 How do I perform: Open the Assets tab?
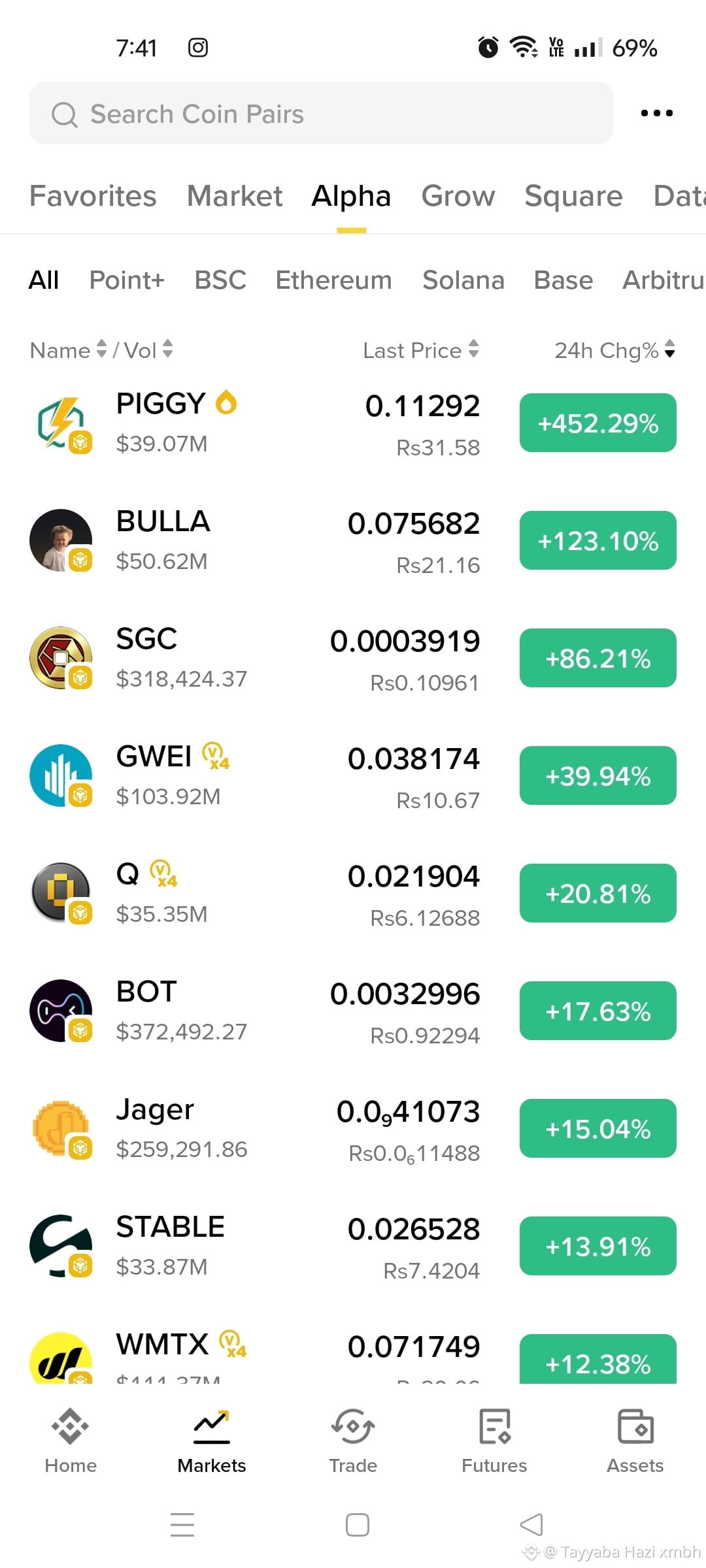tap(635, 1440)
